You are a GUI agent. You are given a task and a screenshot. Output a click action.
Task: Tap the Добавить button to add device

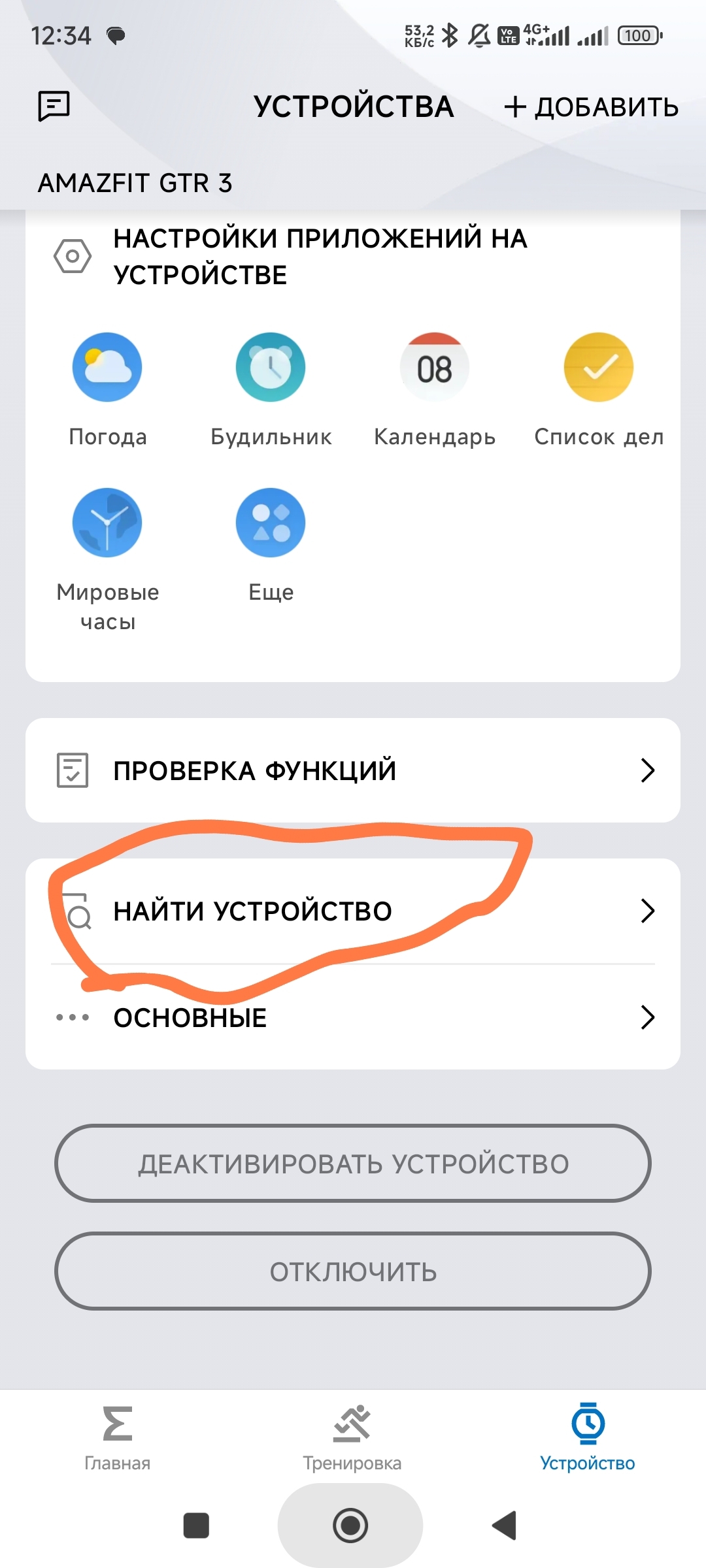[x=592, y=107]
